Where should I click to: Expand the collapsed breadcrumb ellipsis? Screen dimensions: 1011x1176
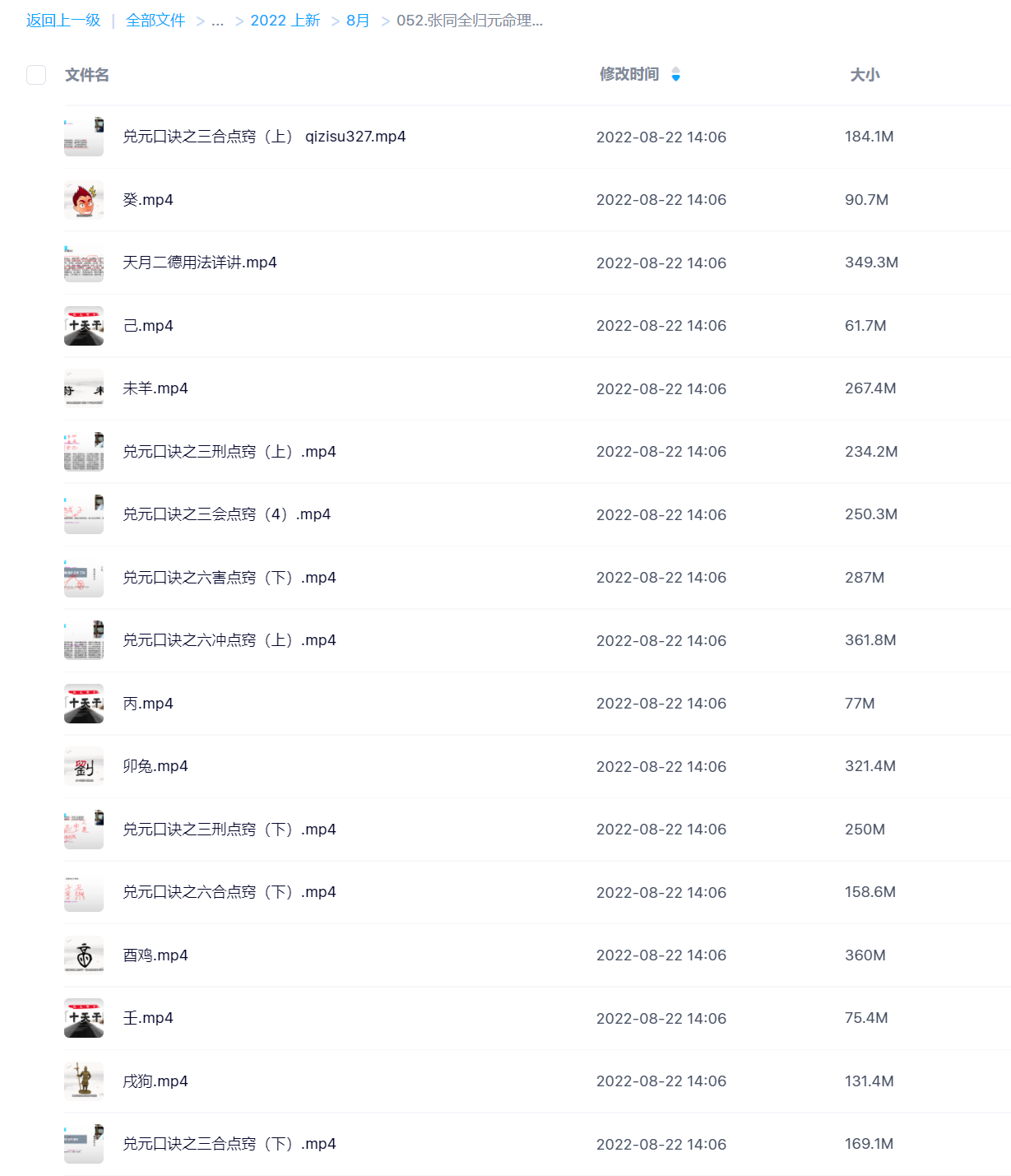217,21
